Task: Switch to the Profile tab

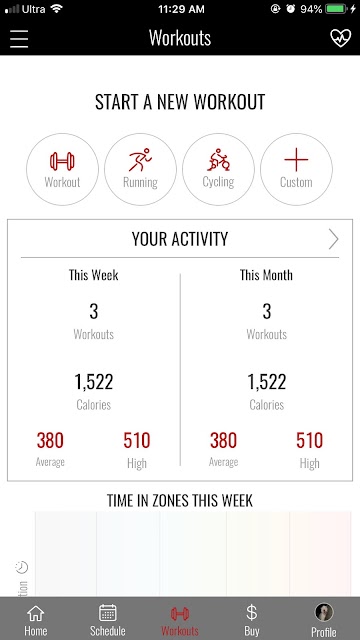Action: pyautogui.click(x=324, y=620)
